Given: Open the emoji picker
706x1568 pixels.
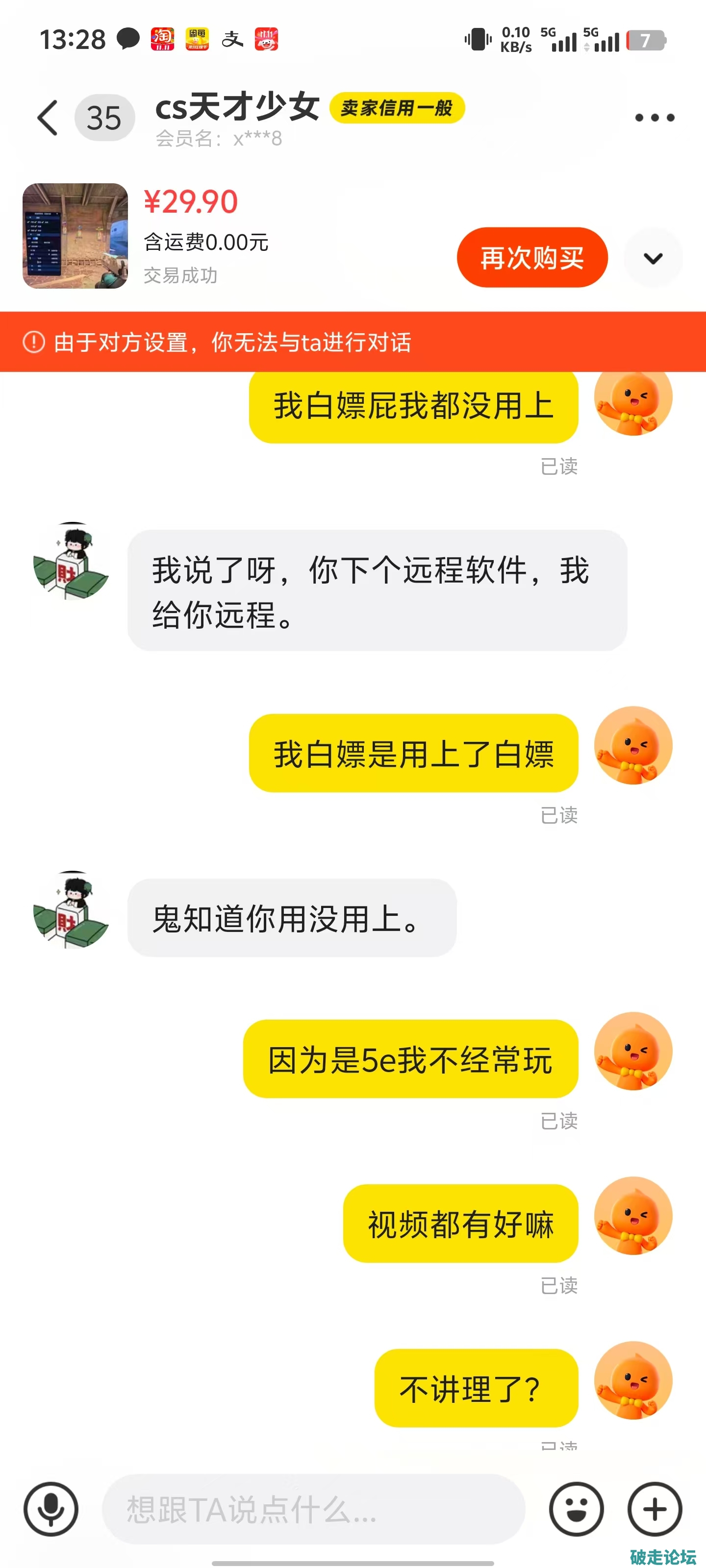Looking at the screenshot, I should pyautogui.click(x=576, y=1509).
